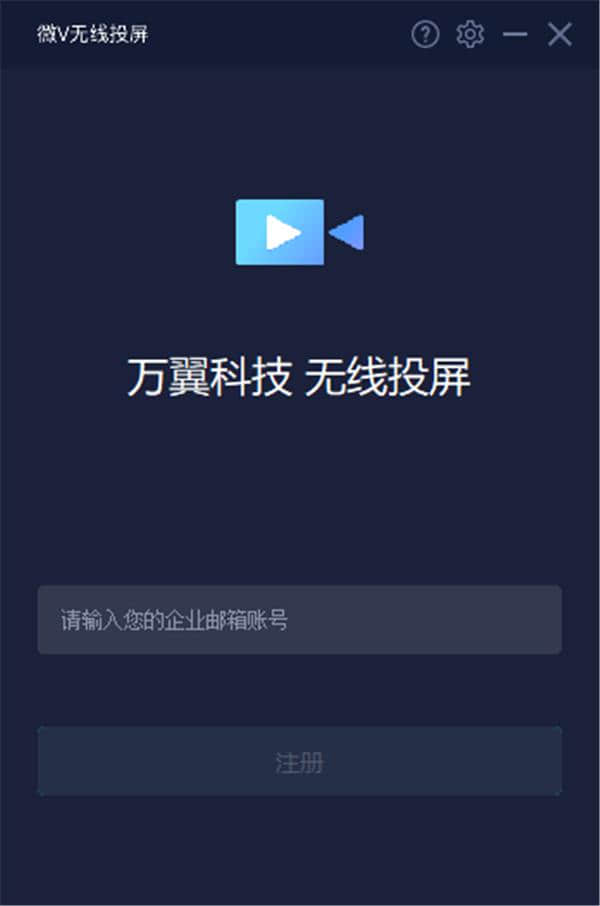Screen dimensions: 600x906
Task: Open the settings gear
Action: [469, 35]
